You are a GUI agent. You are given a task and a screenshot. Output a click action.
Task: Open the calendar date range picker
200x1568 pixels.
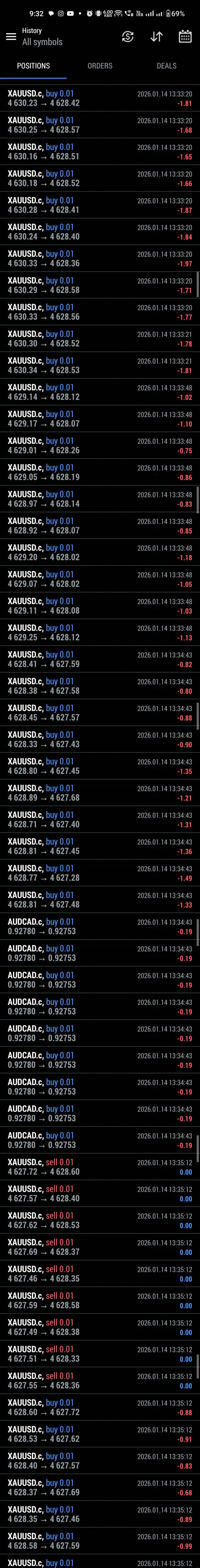pos(185,37)
